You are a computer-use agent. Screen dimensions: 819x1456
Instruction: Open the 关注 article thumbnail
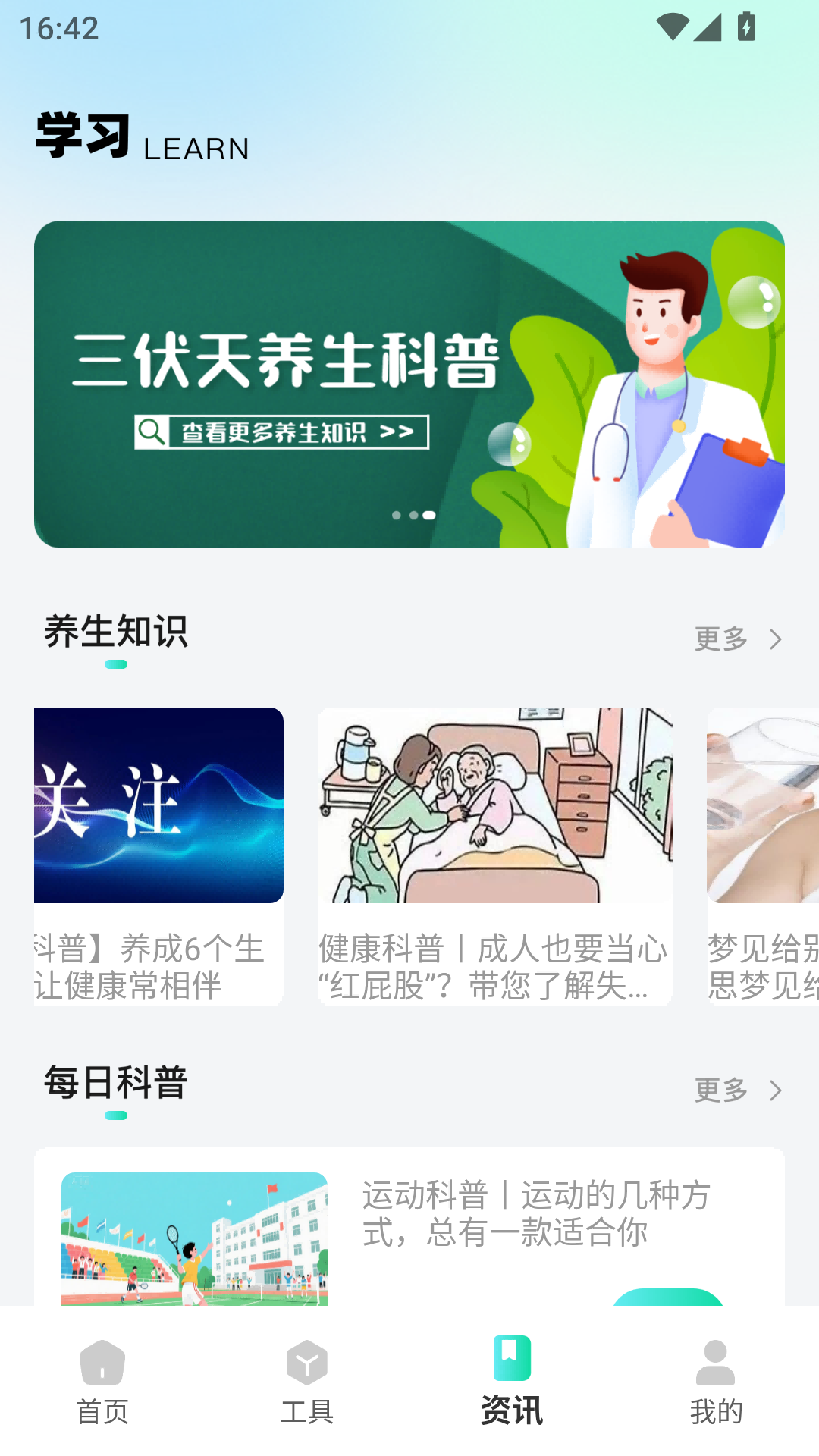157,806
